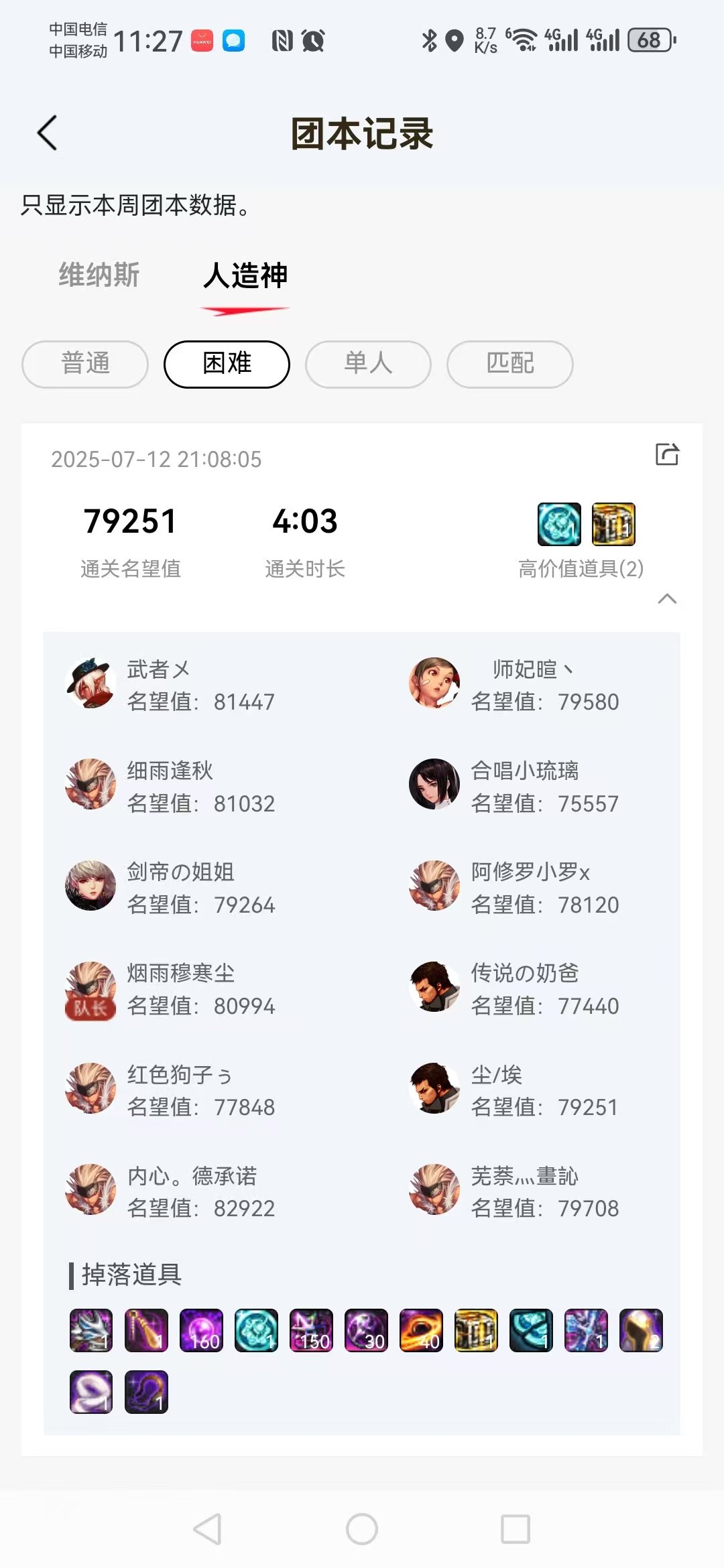724x1568 pixels.
Task: Open player 合唱小琉璃 profile
Action: point(434,785)
